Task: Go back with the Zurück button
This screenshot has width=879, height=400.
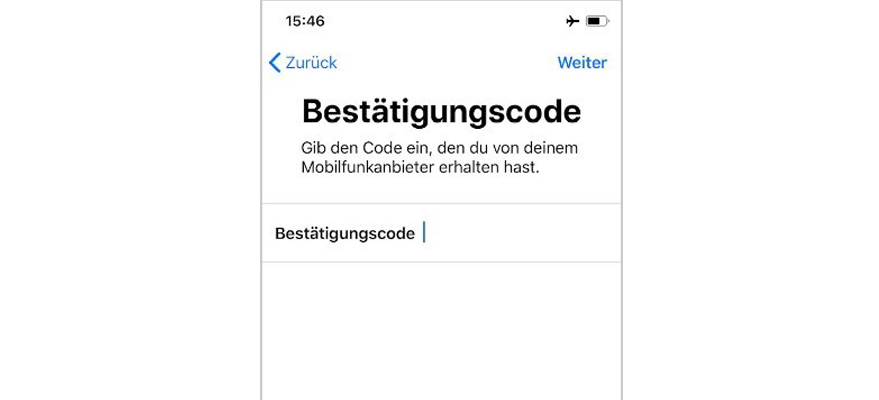Action: [x=303, y=63]
